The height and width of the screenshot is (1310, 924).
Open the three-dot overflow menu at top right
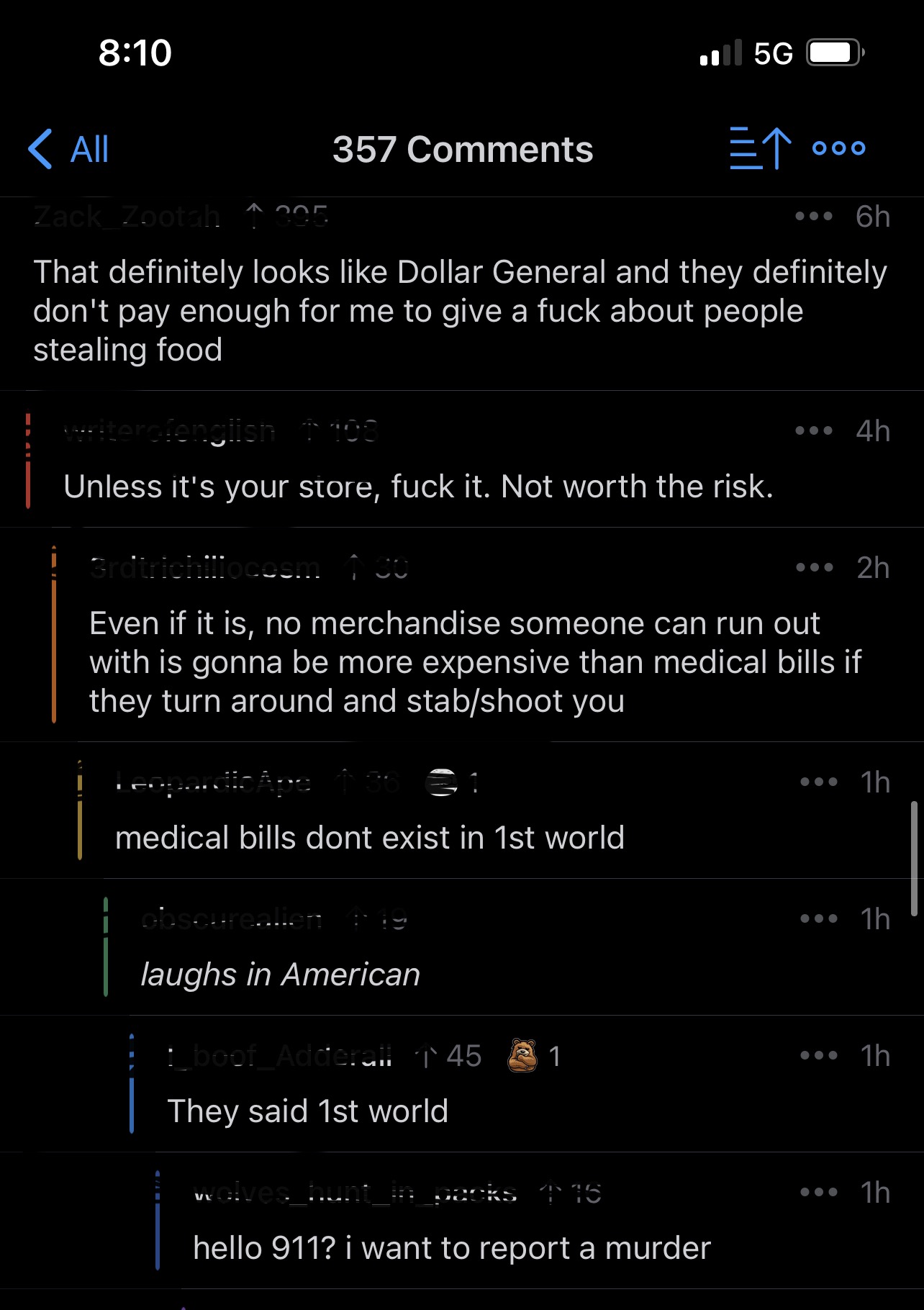[839, 149]
